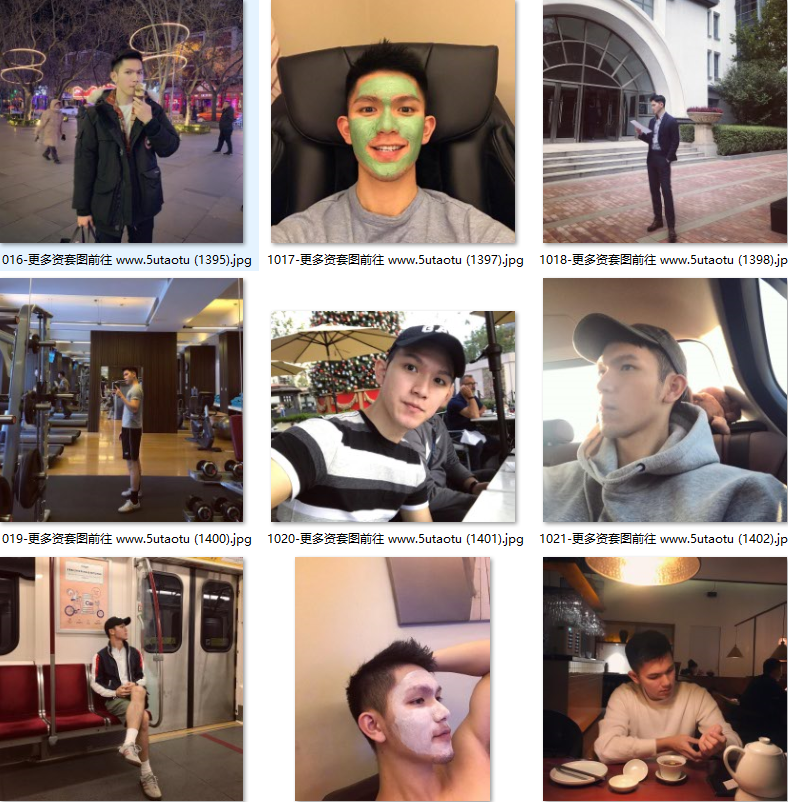The height and width of the screenshot is (802, 788).
Task: Open the image file 1021 (1402).jpg
Action: tap(665, 400)
